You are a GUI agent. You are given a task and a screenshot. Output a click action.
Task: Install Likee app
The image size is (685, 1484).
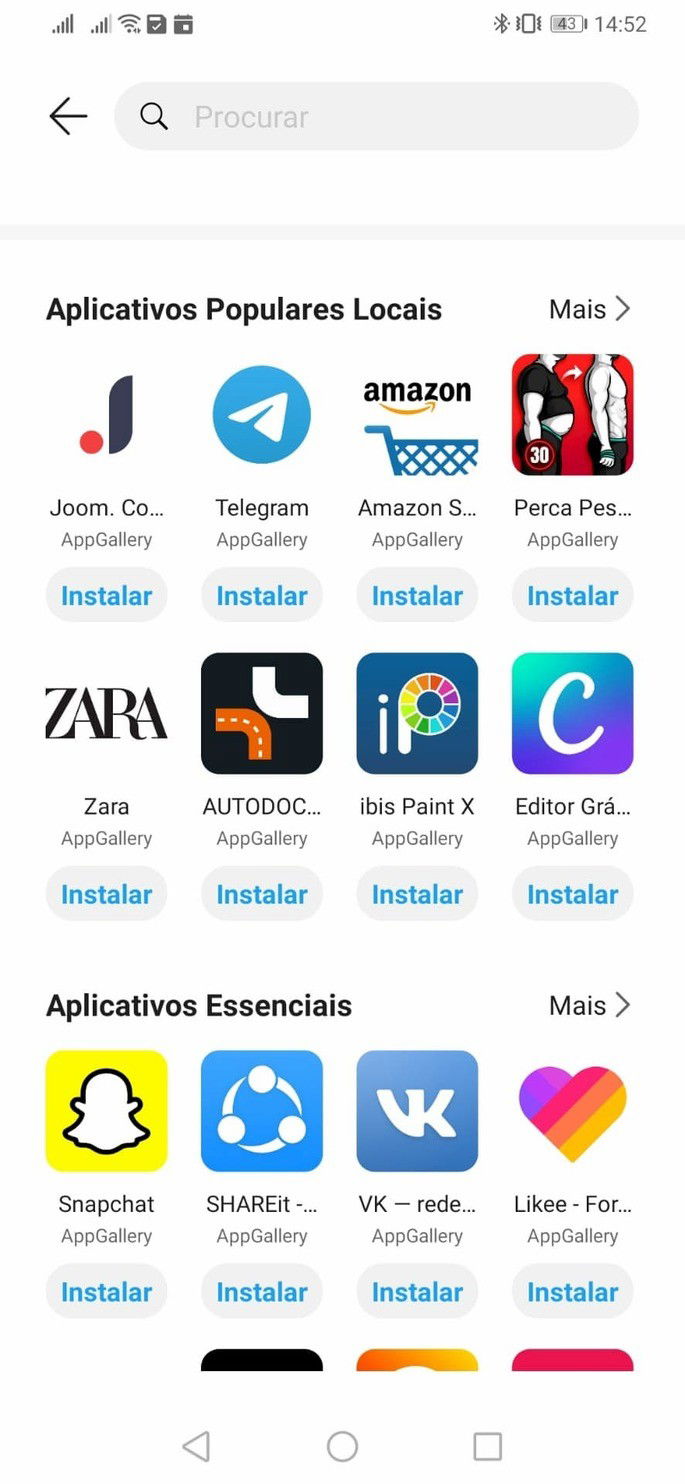[572, 1291]
